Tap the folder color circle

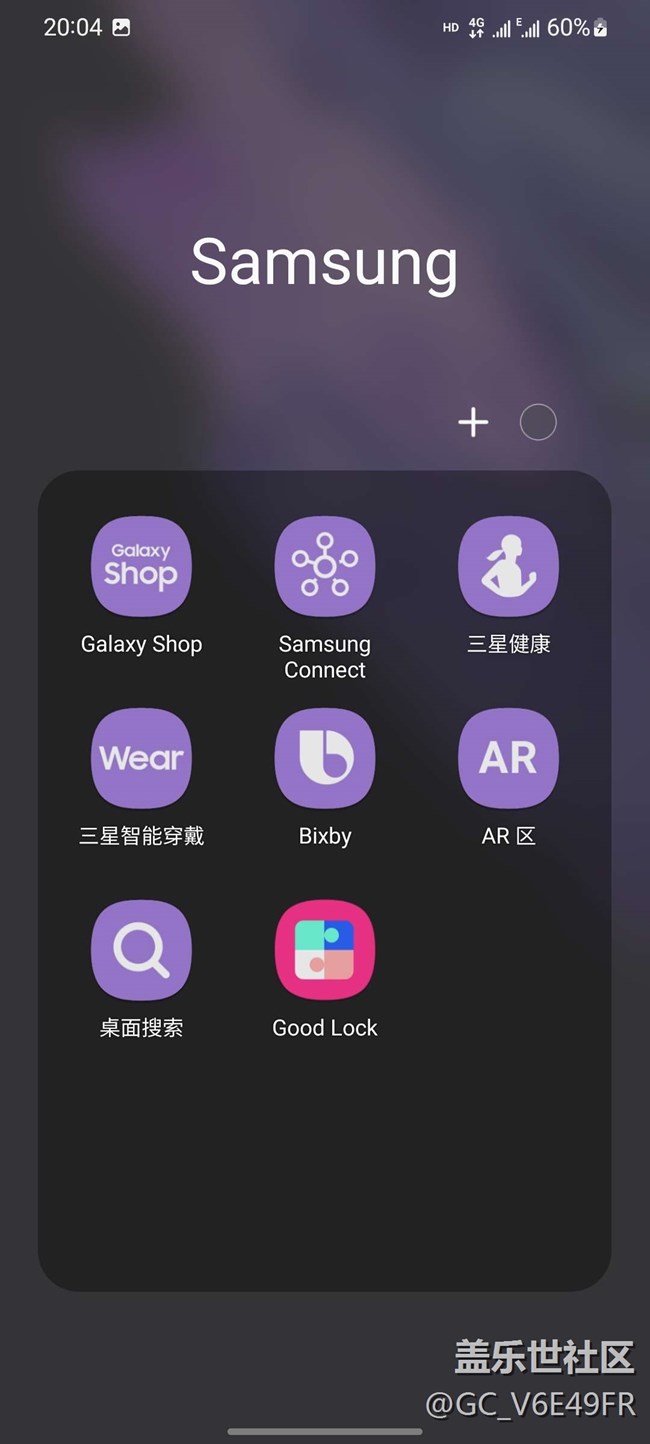coord(538,423)
